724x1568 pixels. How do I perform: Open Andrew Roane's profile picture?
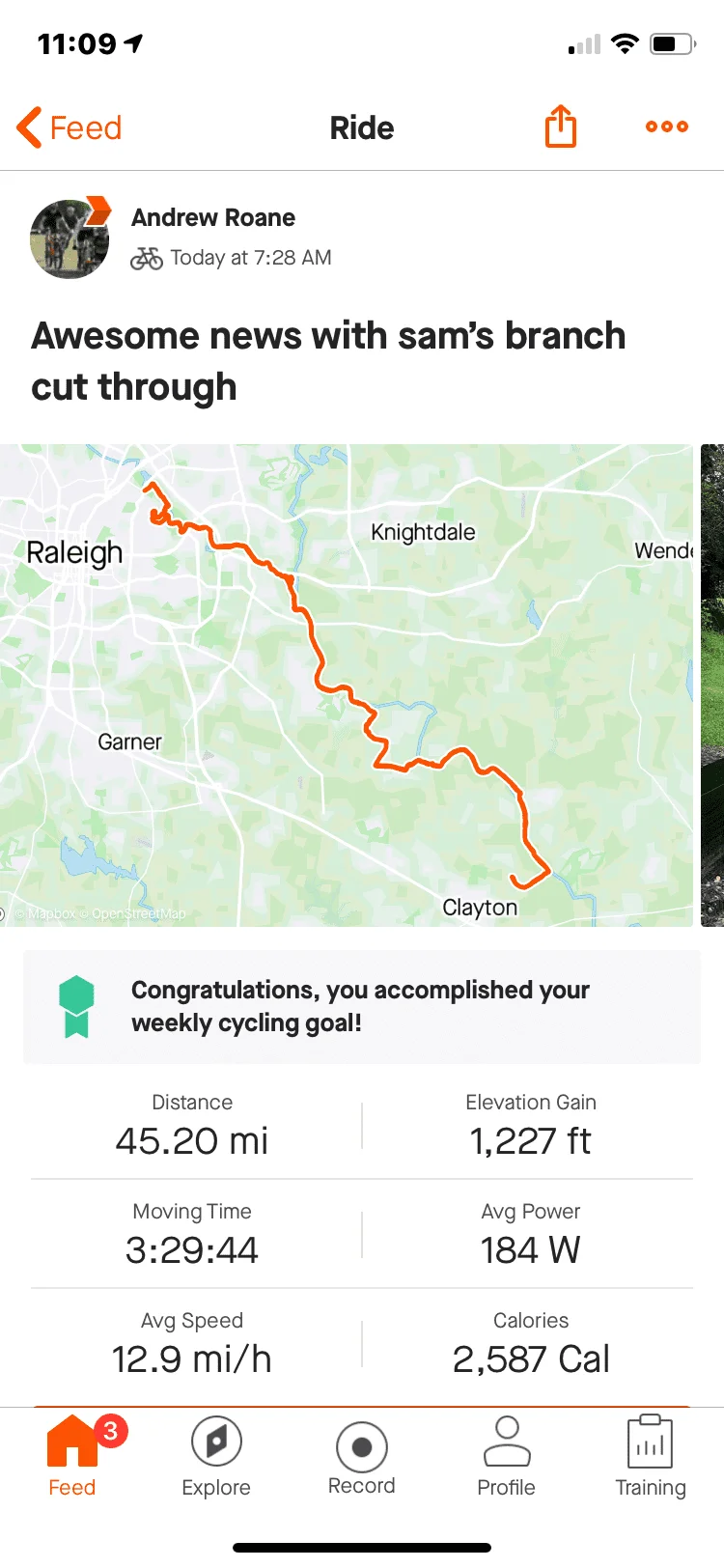70,238
